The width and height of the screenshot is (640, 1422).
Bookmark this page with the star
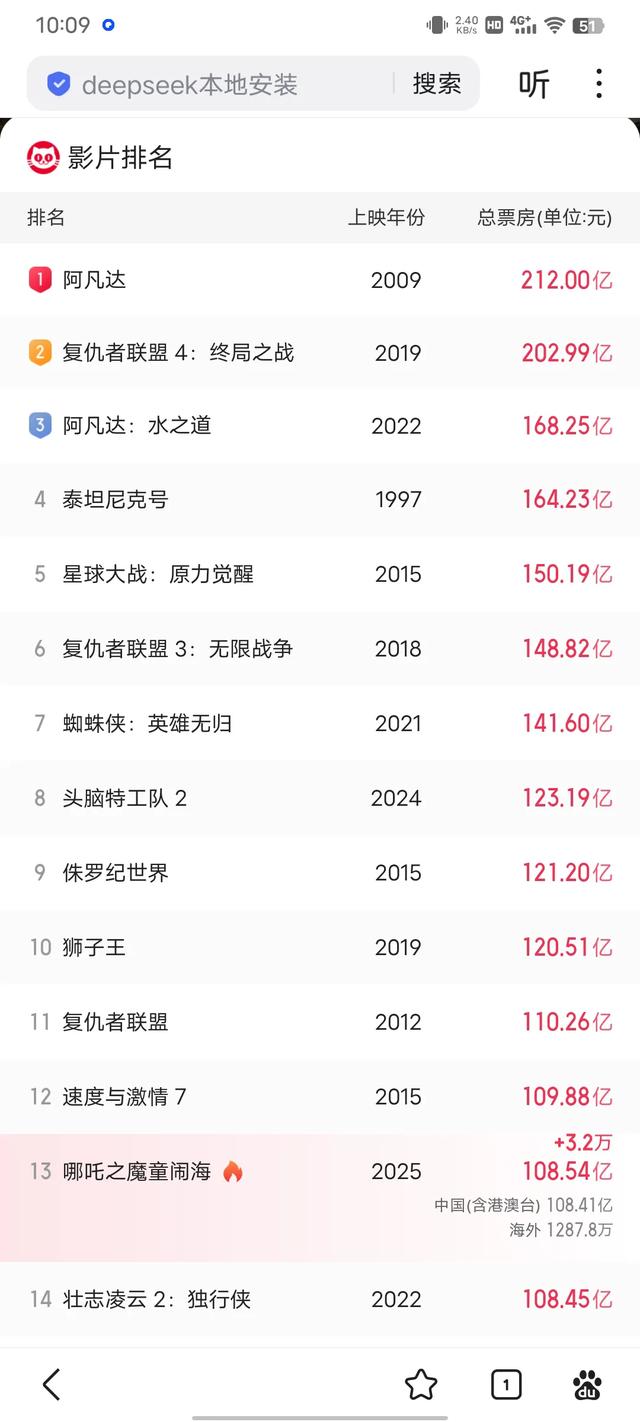tap(421, 1384)
